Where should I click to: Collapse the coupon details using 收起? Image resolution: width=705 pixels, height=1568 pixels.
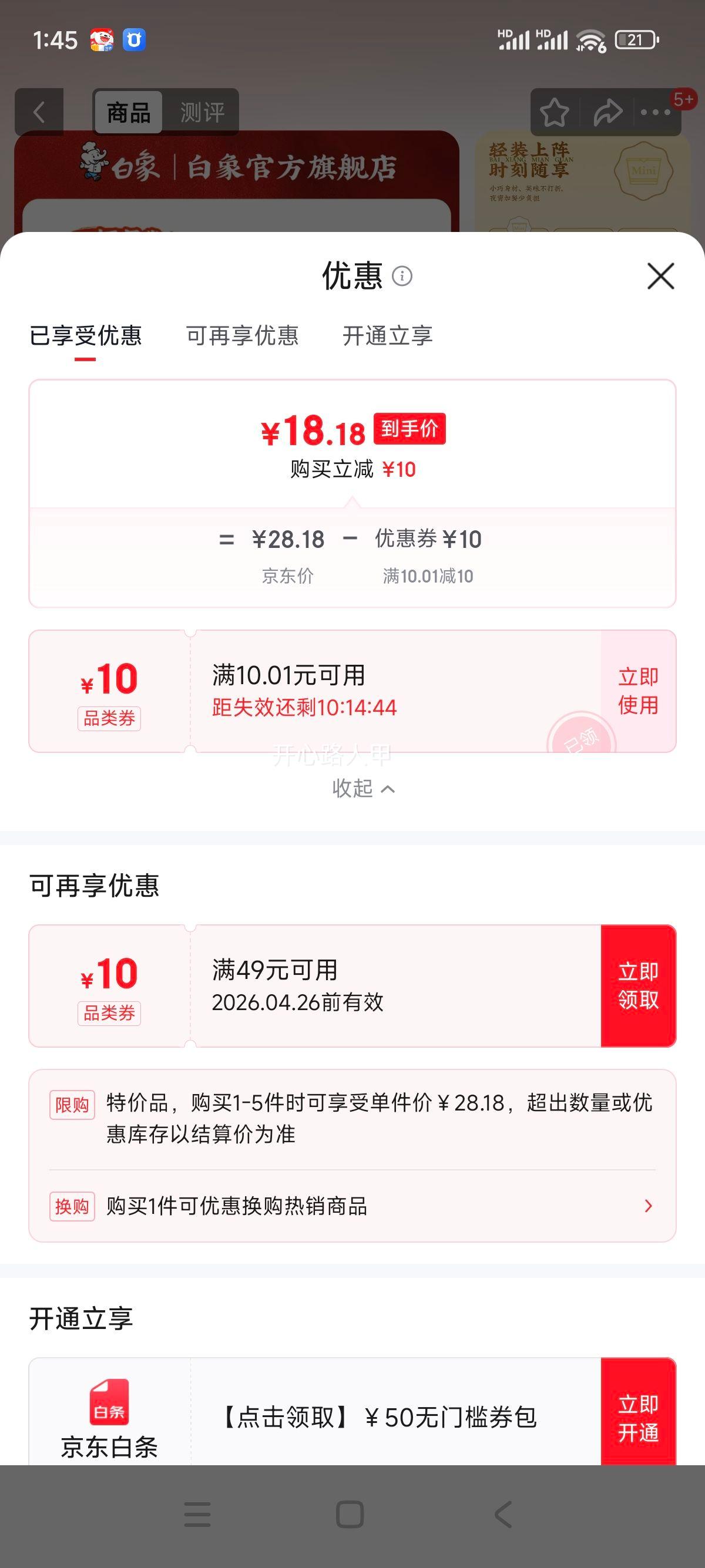pyautogui.click(x=362, y=789)
